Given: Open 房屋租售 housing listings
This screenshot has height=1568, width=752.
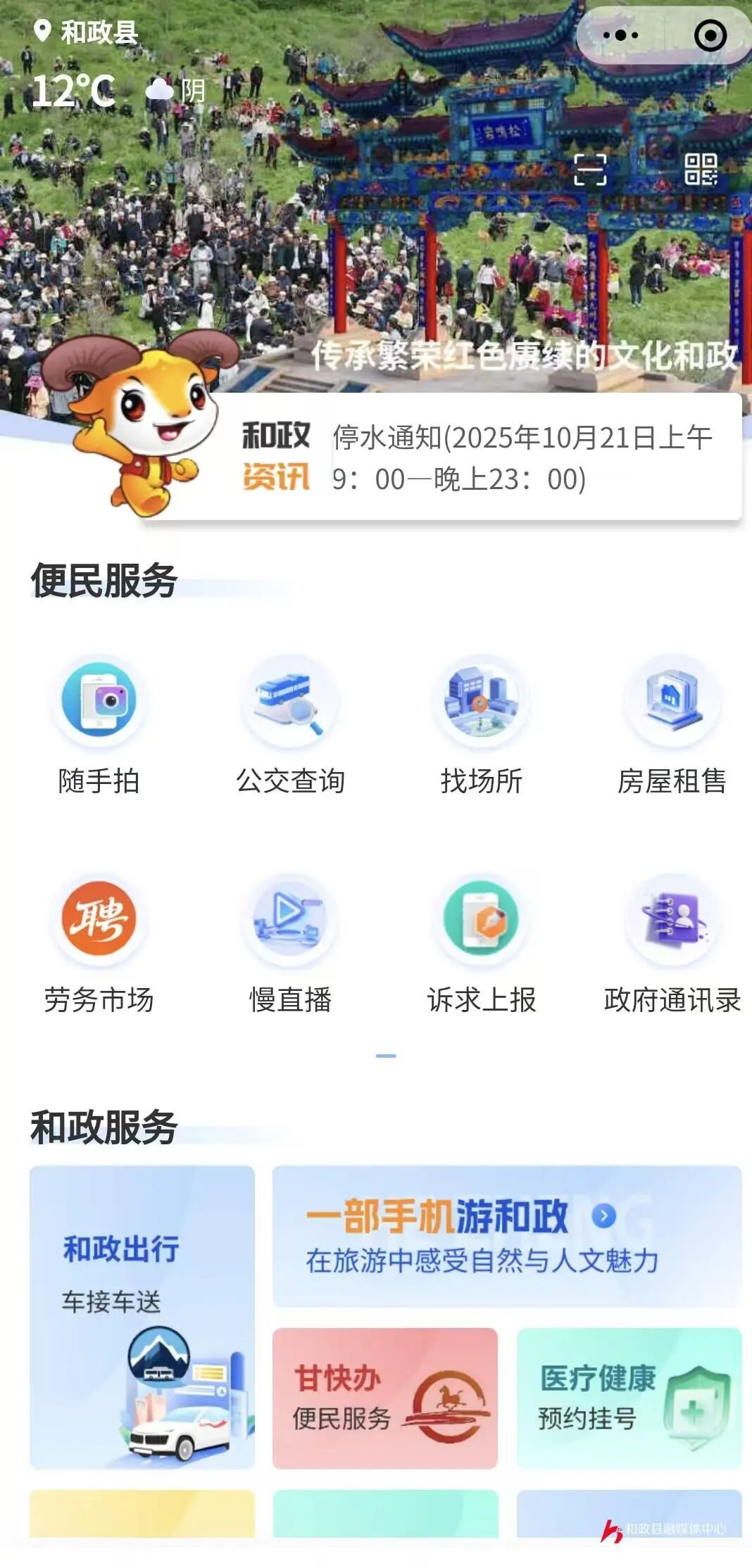Looking at the screenshot, I should pyautogui.click(x=672, y=725).
